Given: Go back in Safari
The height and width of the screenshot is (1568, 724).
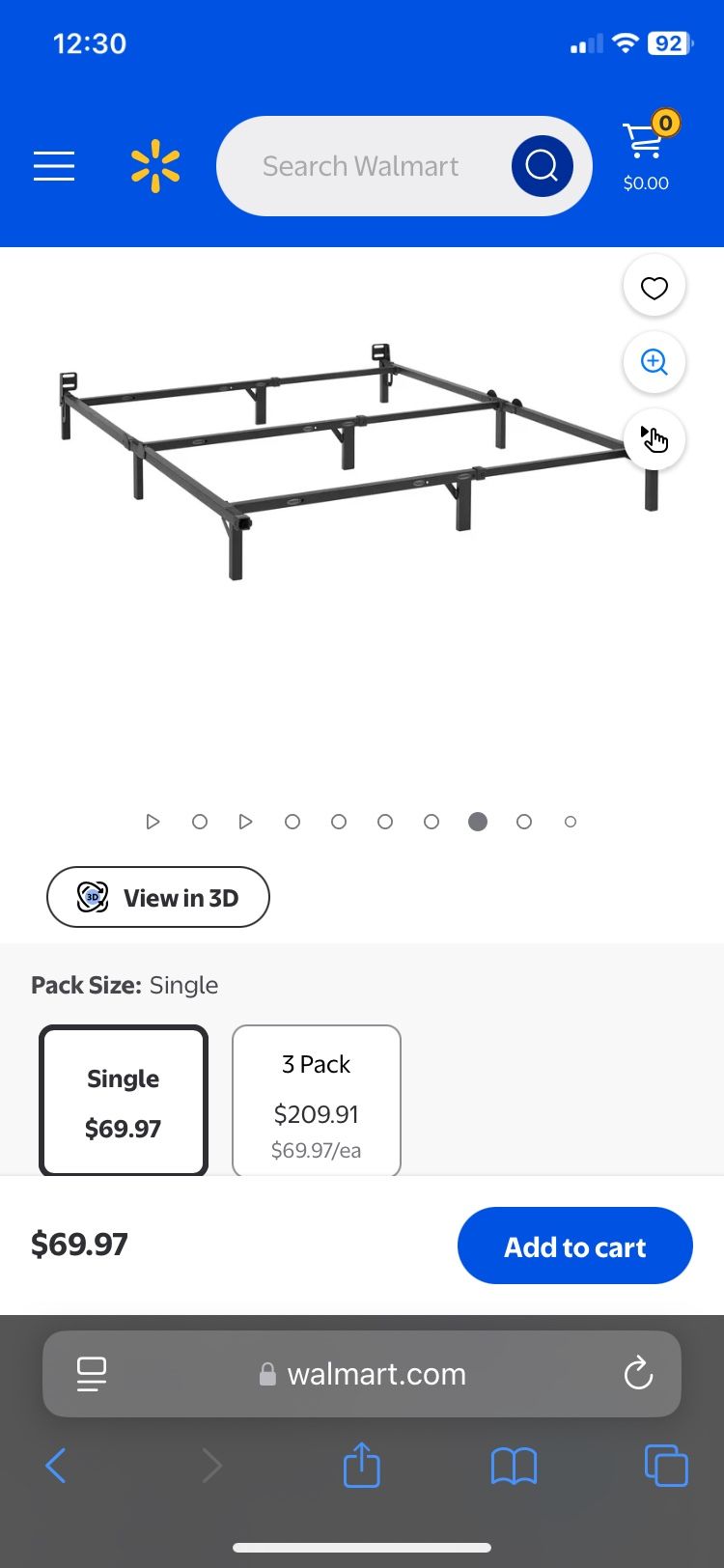Looking at the screenshot, I should coord(56,1466).
